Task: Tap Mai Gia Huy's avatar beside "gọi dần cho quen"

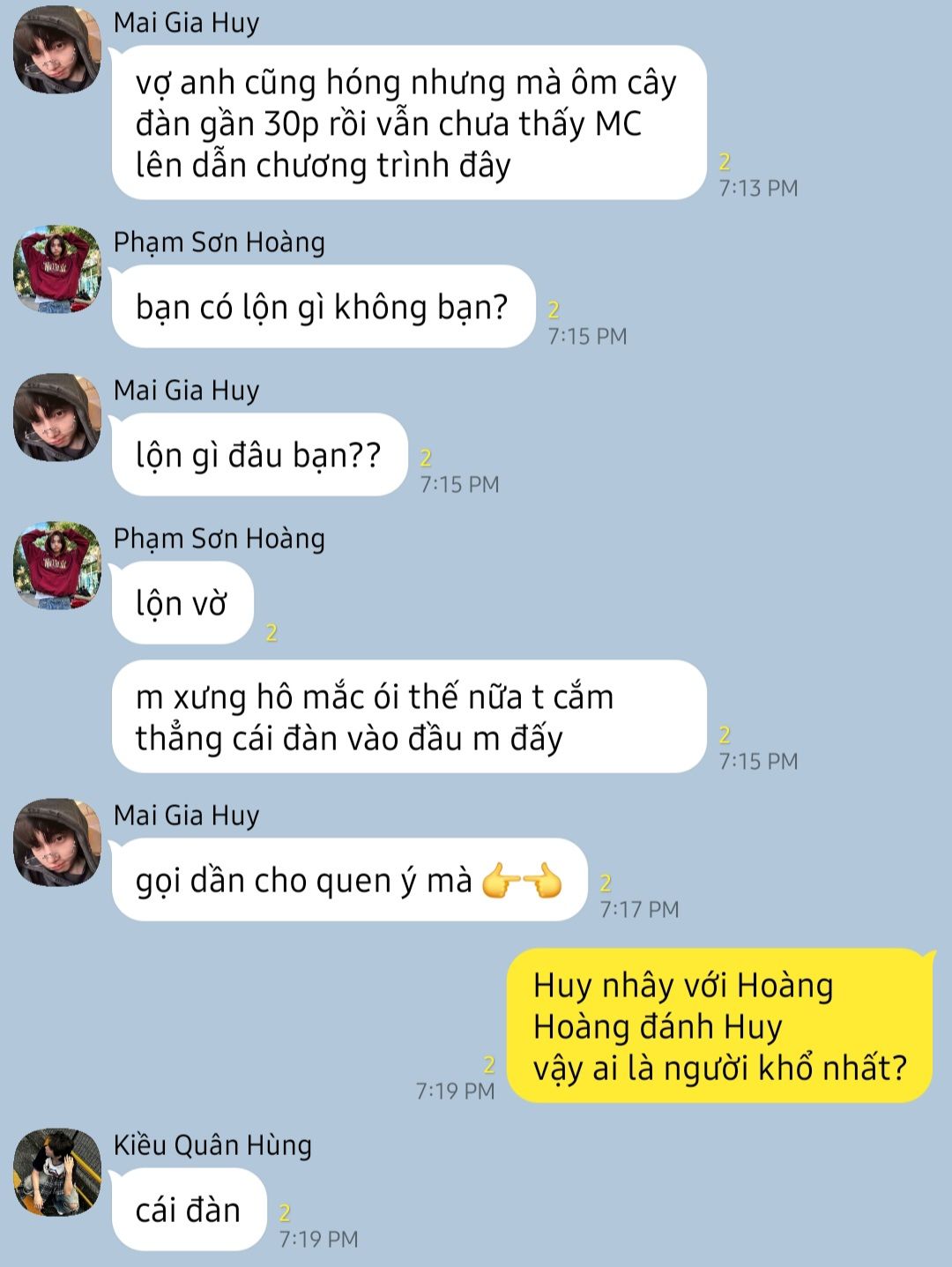Action: coord(57,842)
